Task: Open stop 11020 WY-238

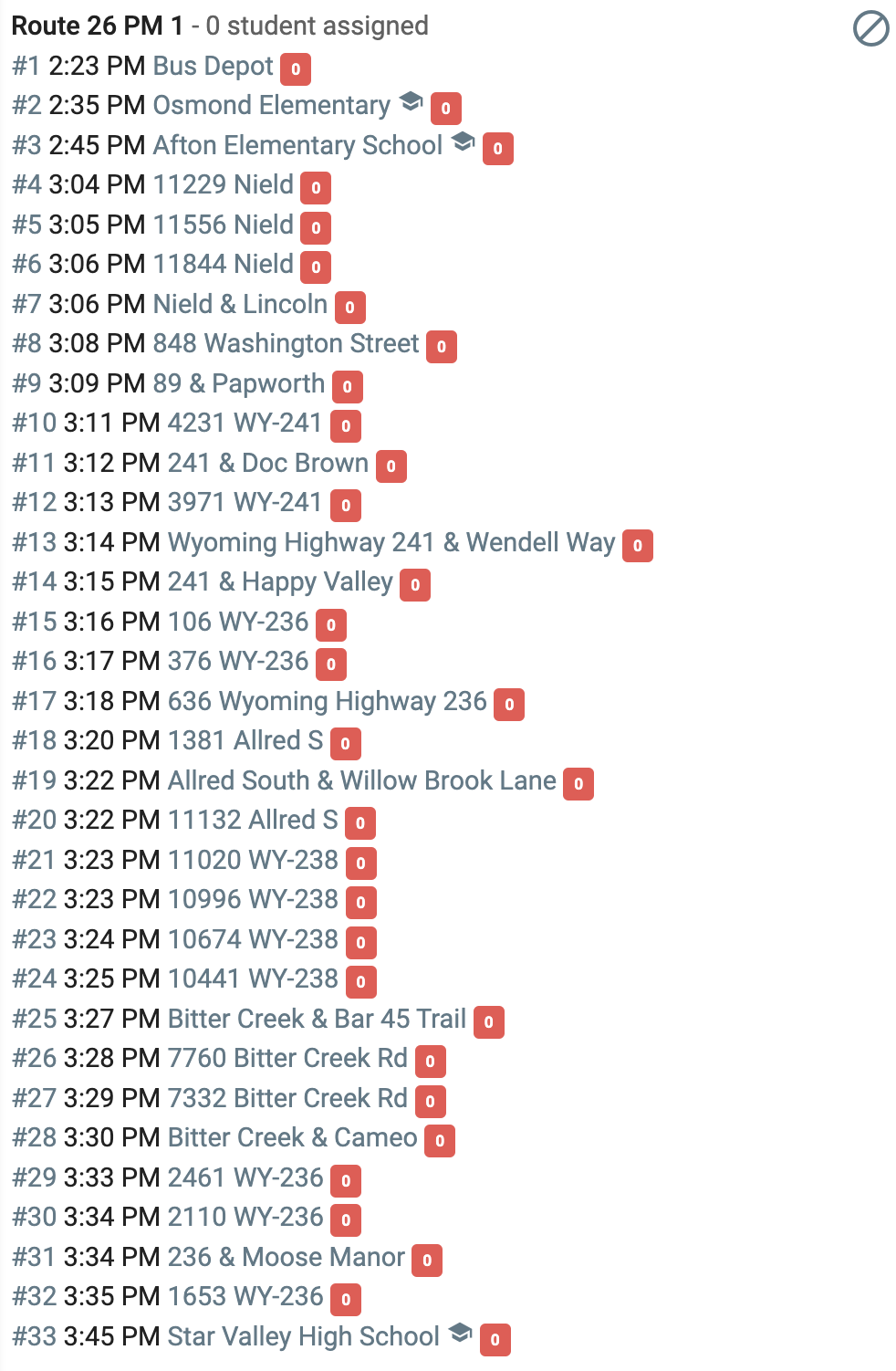Action: point(253,861)
